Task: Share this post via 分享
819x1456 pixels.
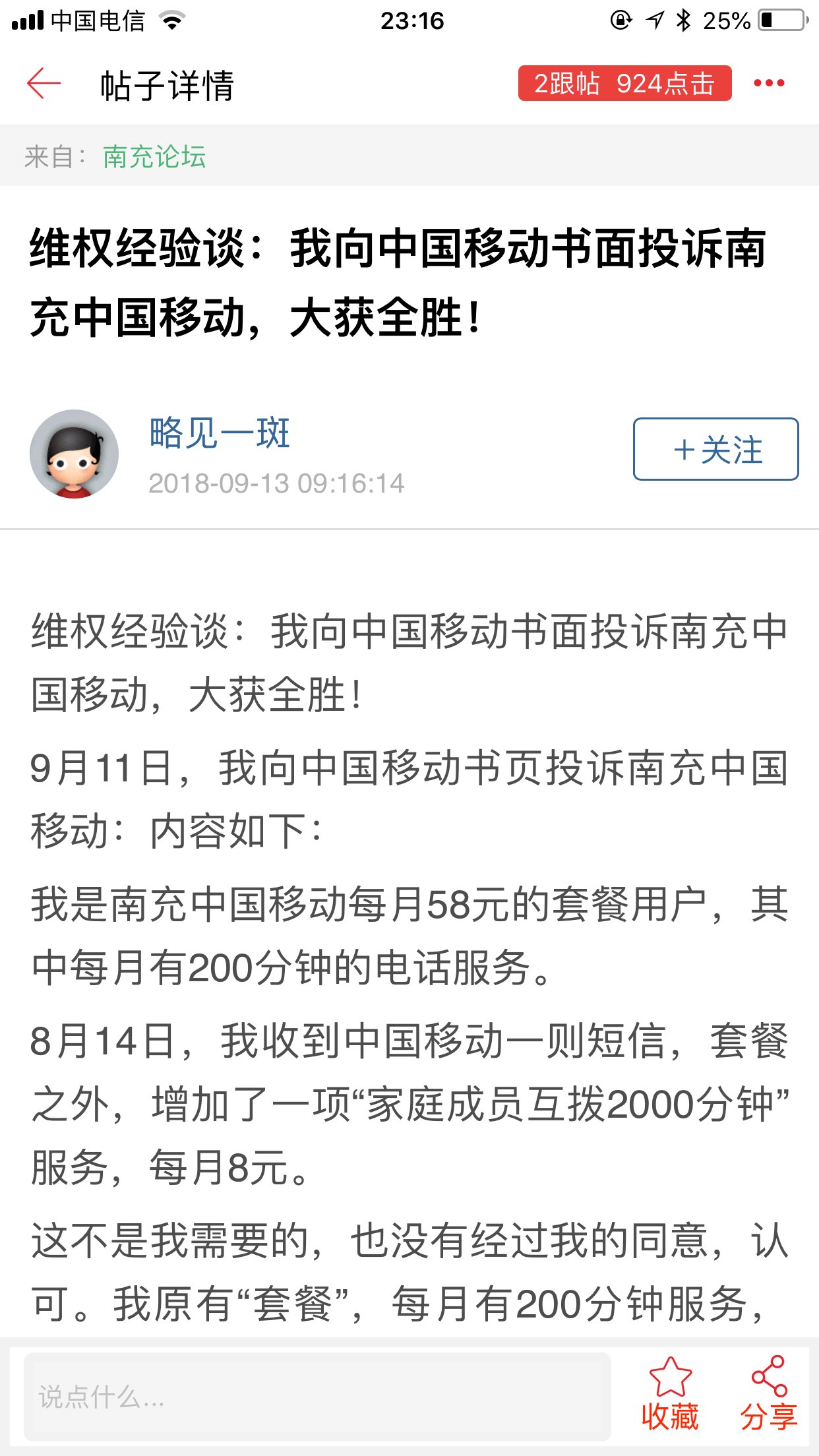Action: tap(769, 1395)
